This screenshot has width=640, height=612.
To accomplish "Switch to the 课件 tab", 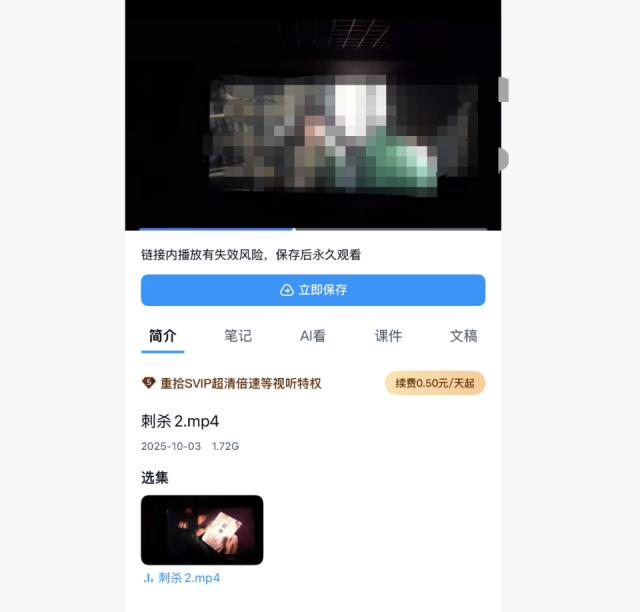I will pyautogui.click(x=388, y=336).
